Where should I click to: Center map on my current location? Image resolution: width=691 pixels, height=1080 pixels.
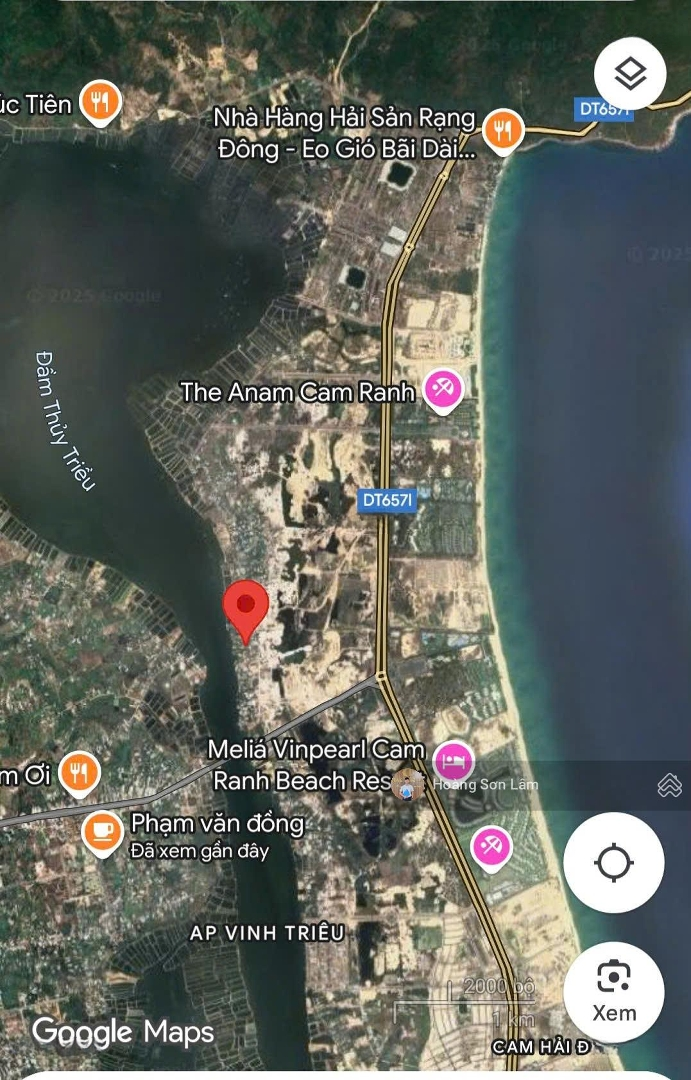(x=613, y=862)
